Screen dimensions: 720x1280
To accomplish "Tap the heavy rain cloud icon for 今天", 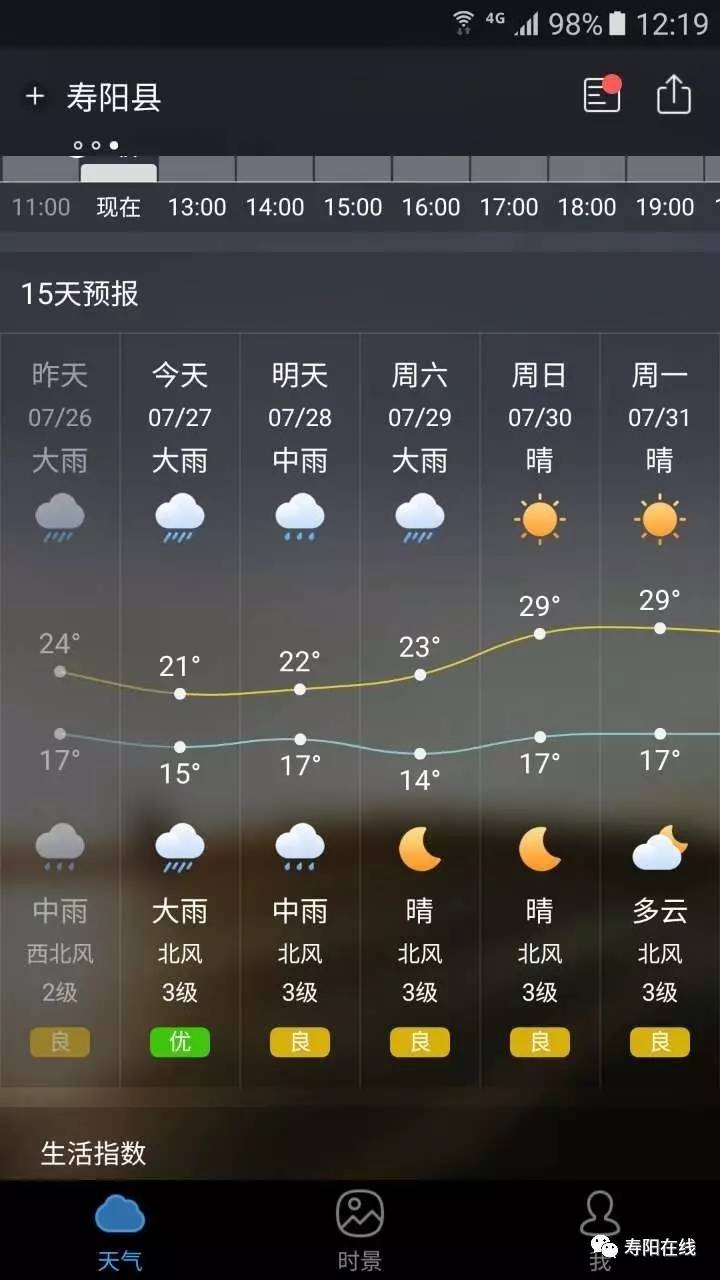I will click(180, 518).
